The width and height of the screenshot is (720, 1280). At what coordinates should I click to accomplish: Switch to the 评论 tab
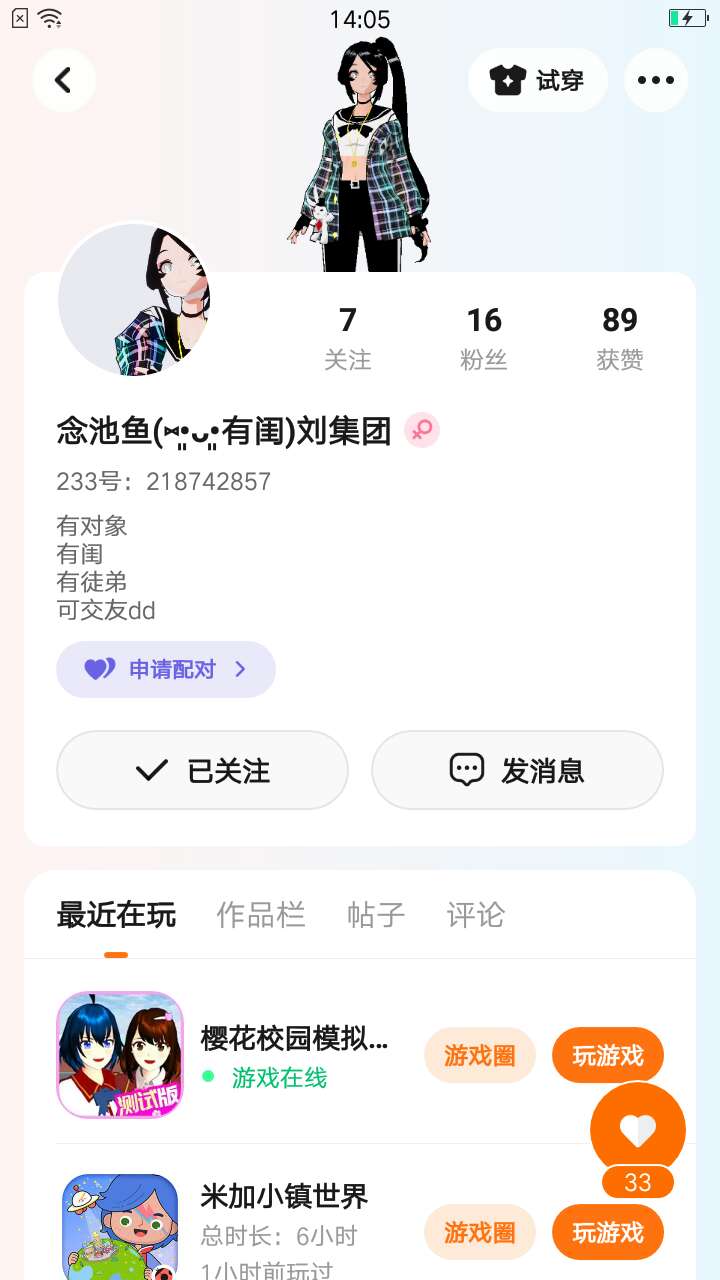476,915
